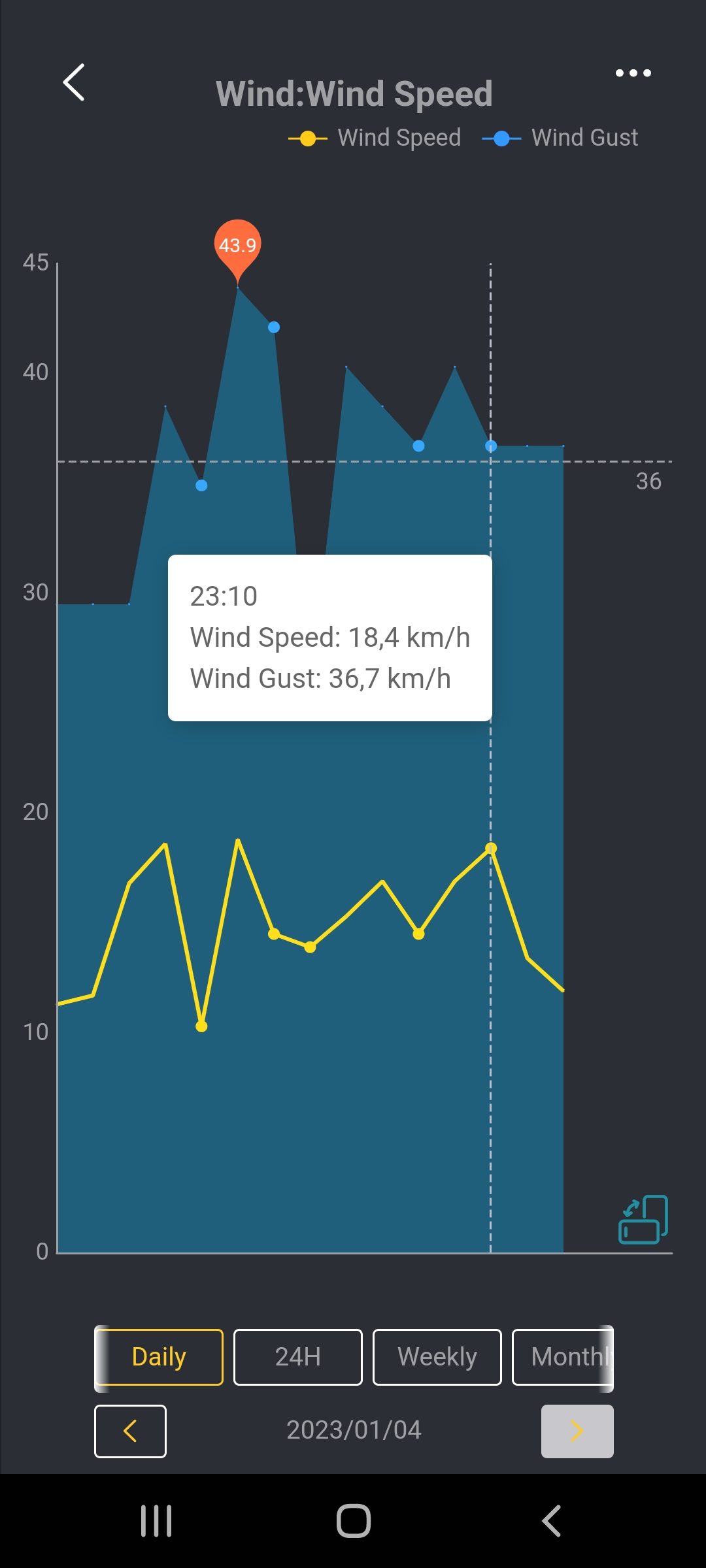Switch to the 24H view
Viewport: 706px width, 1568px height.
298,1357
